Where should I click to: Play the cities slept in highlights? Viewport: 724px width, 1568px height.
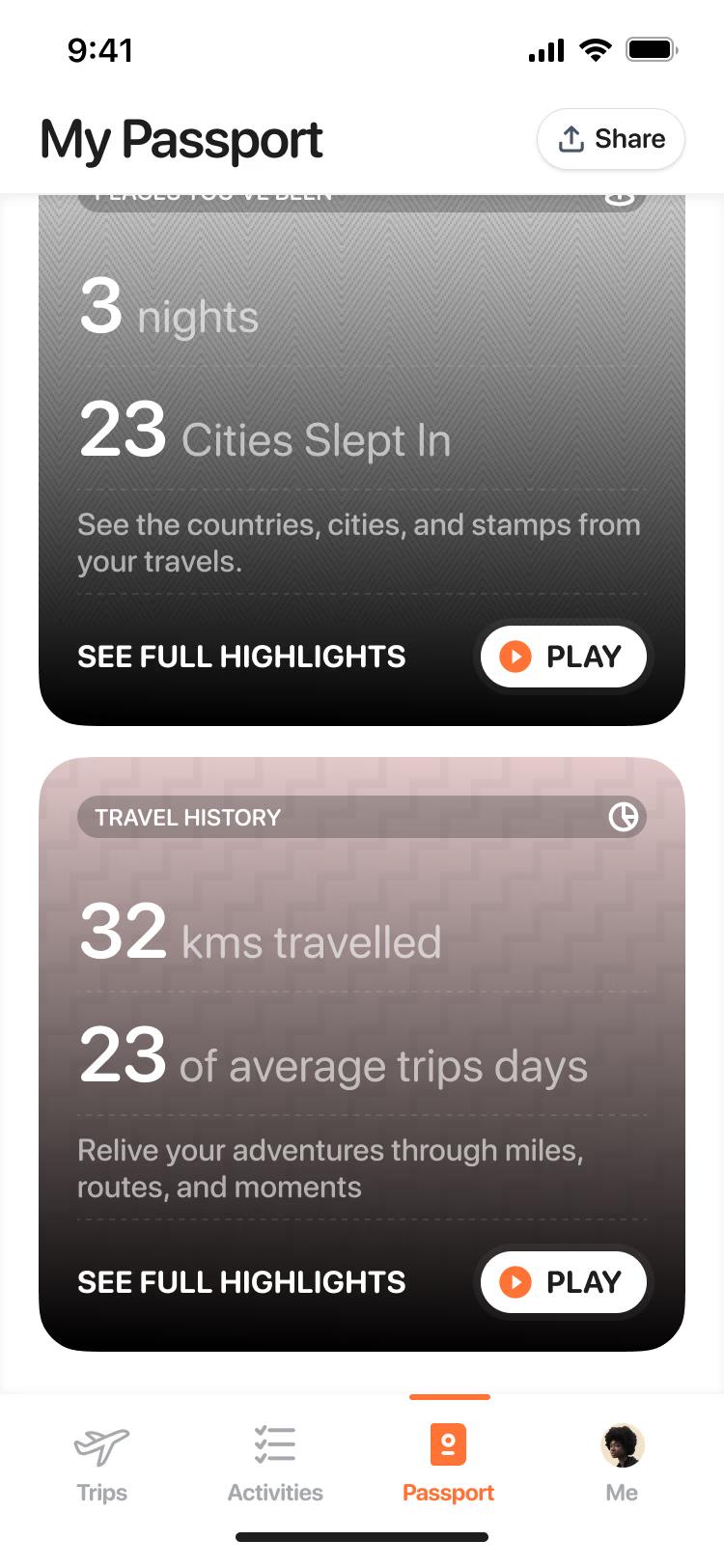pyautogui.click(x=564, y=657)
